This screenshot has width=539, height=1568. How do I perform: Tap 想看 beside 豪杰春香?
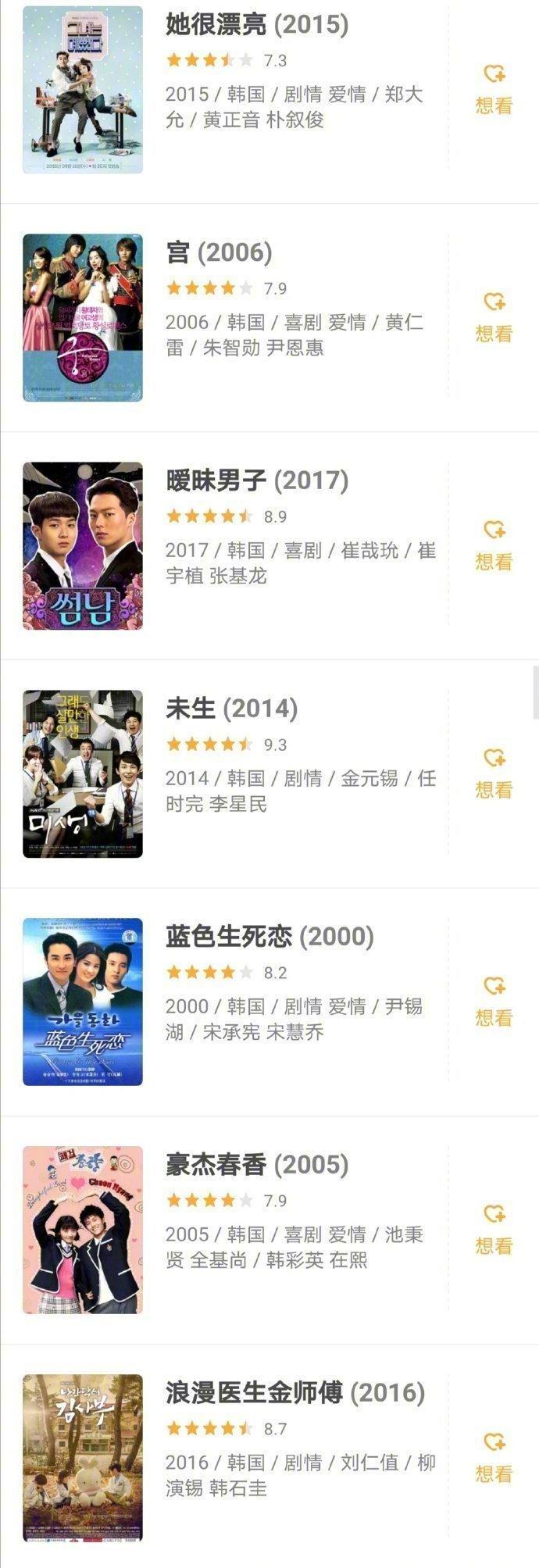point(494,1230)
